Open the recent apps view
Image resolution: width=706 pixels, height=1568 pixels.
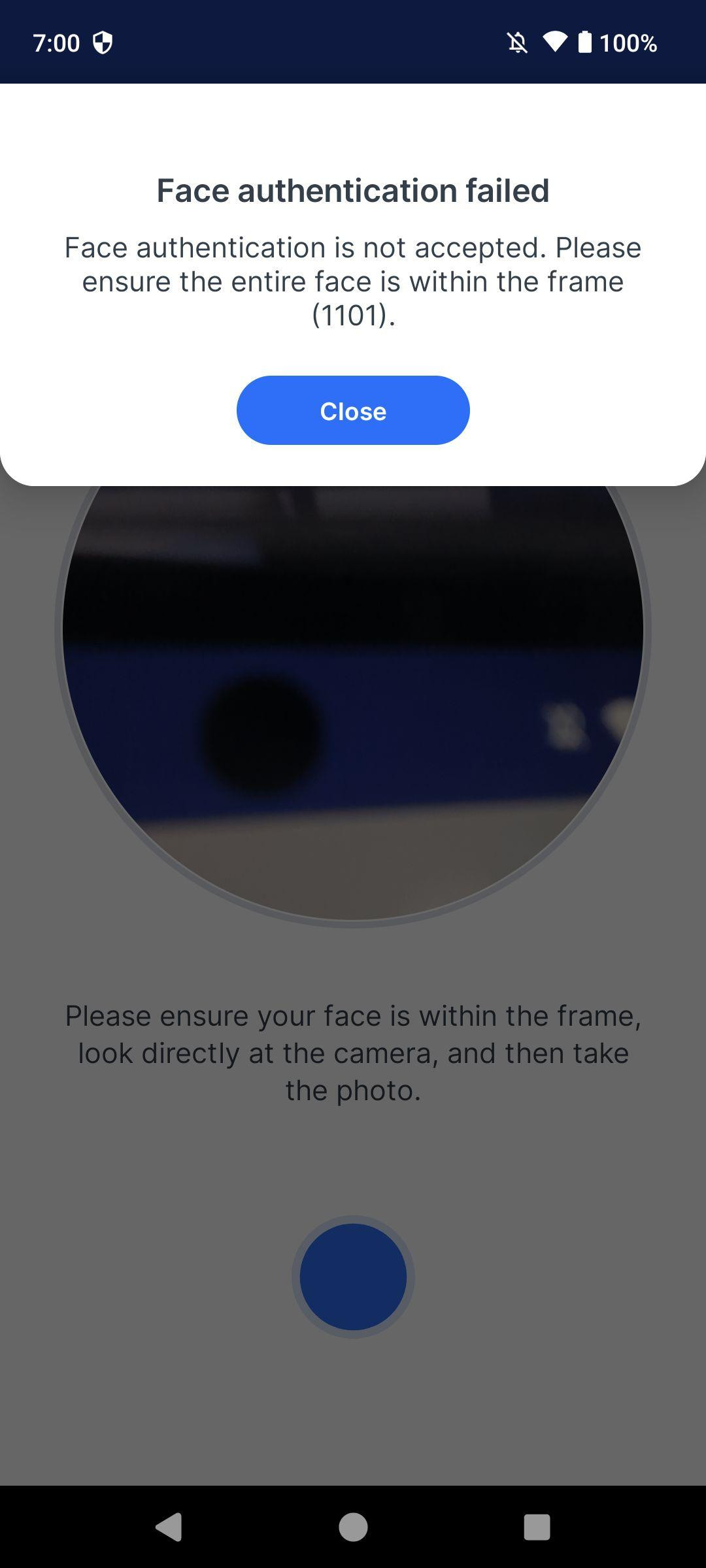(537, 1527)
